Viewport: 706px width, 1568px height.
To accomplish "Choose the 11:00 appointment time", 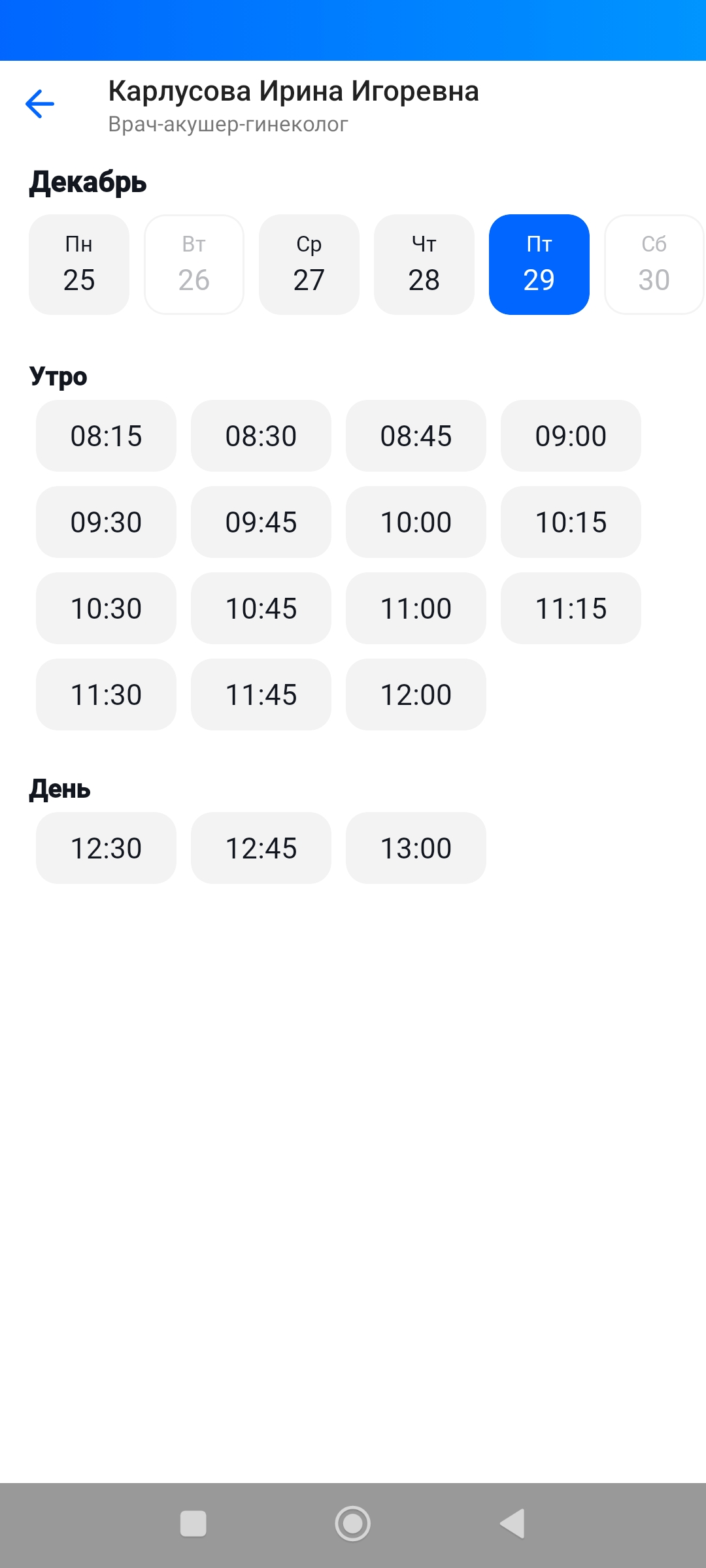I will click(416, 608).
